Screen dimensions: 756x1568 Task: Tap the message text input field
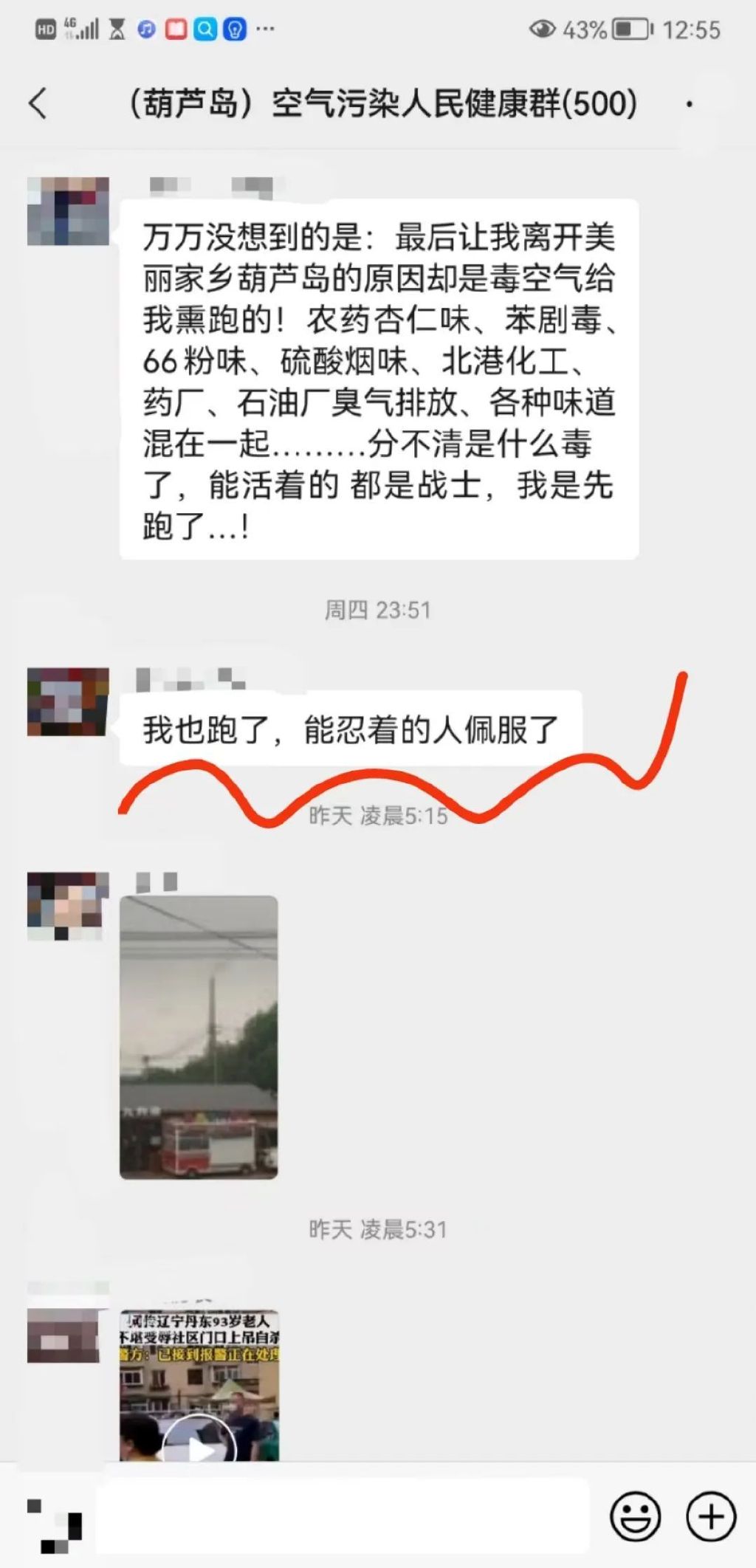coord(343,1516)
